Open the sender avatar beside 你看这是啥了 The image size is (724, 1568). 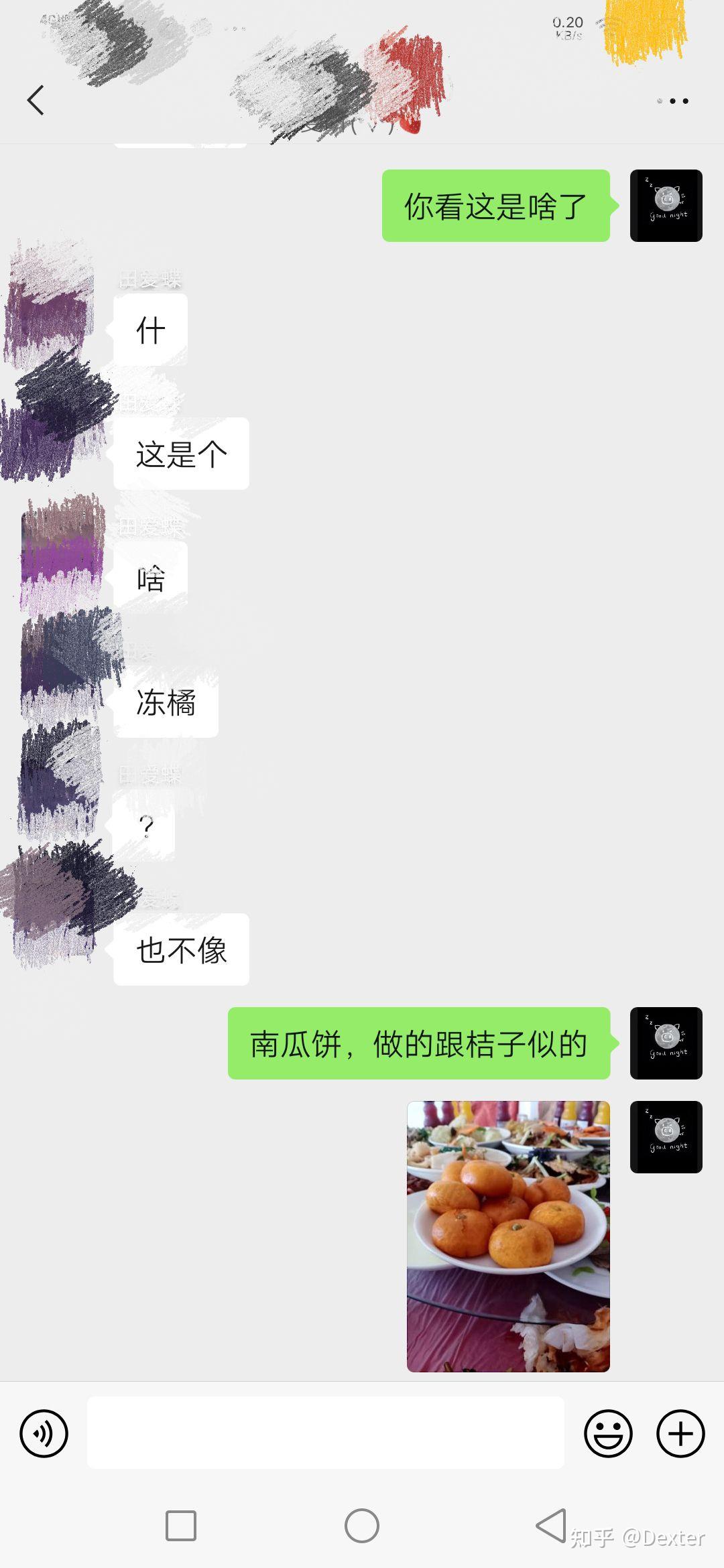(666, 206)
